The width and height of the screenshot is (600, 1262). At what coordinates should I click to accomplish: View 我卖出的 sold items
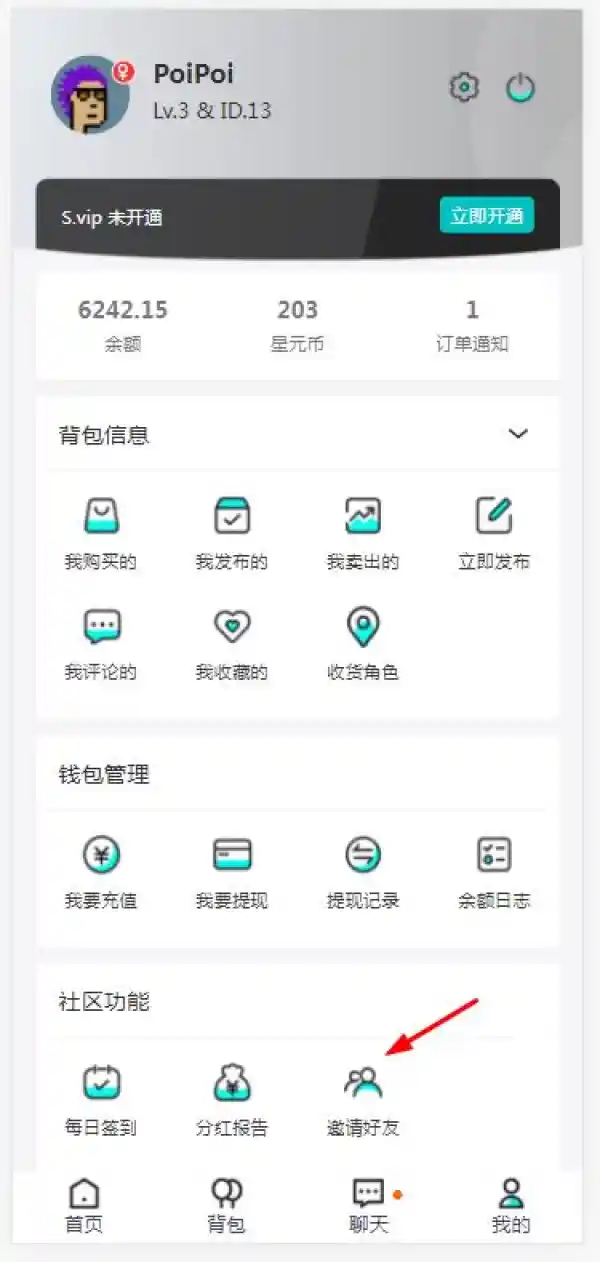click(363, 534)
